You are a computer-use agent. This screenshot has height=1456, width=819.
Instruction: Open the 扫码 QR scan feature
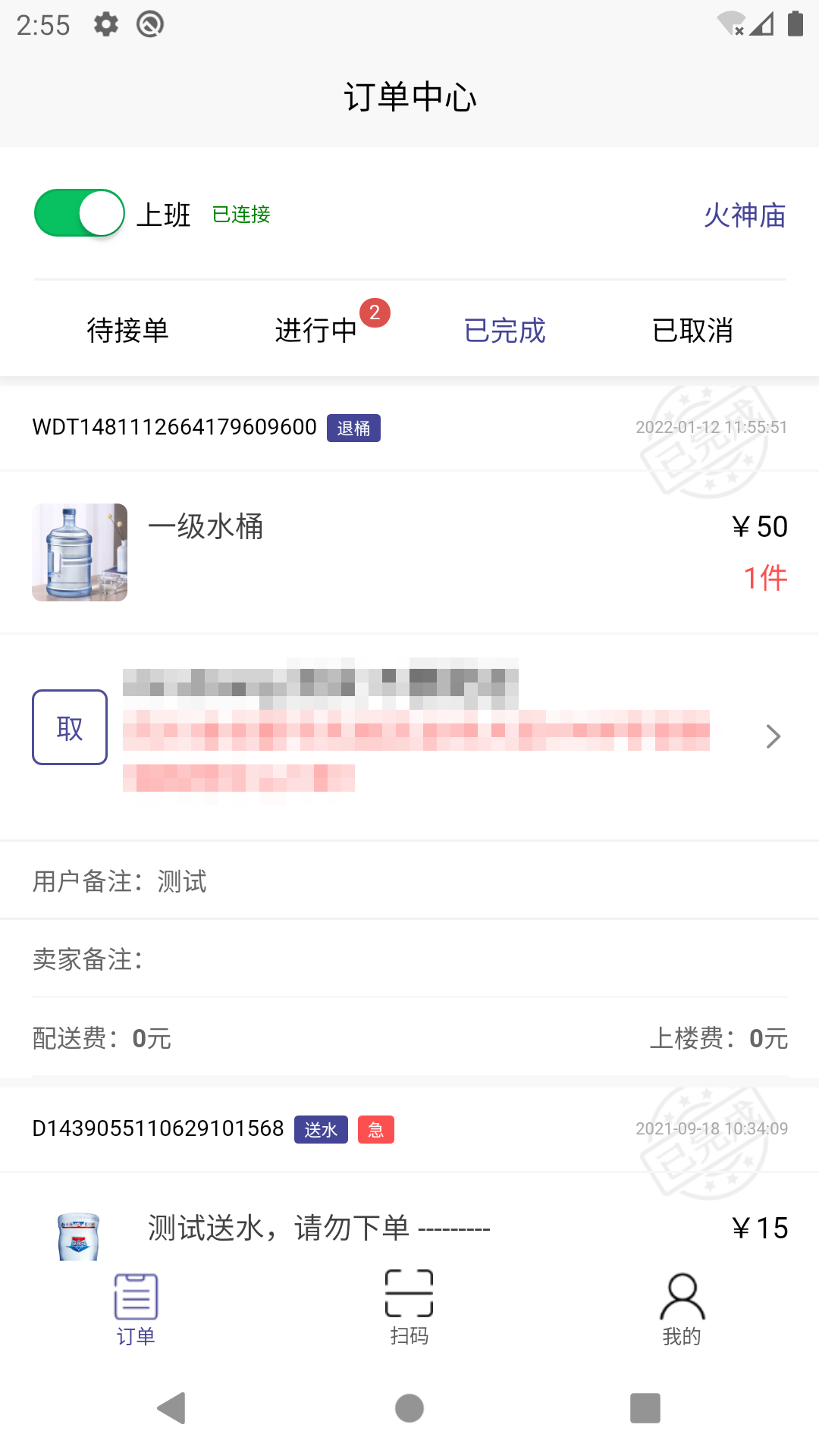(409, 1306)
